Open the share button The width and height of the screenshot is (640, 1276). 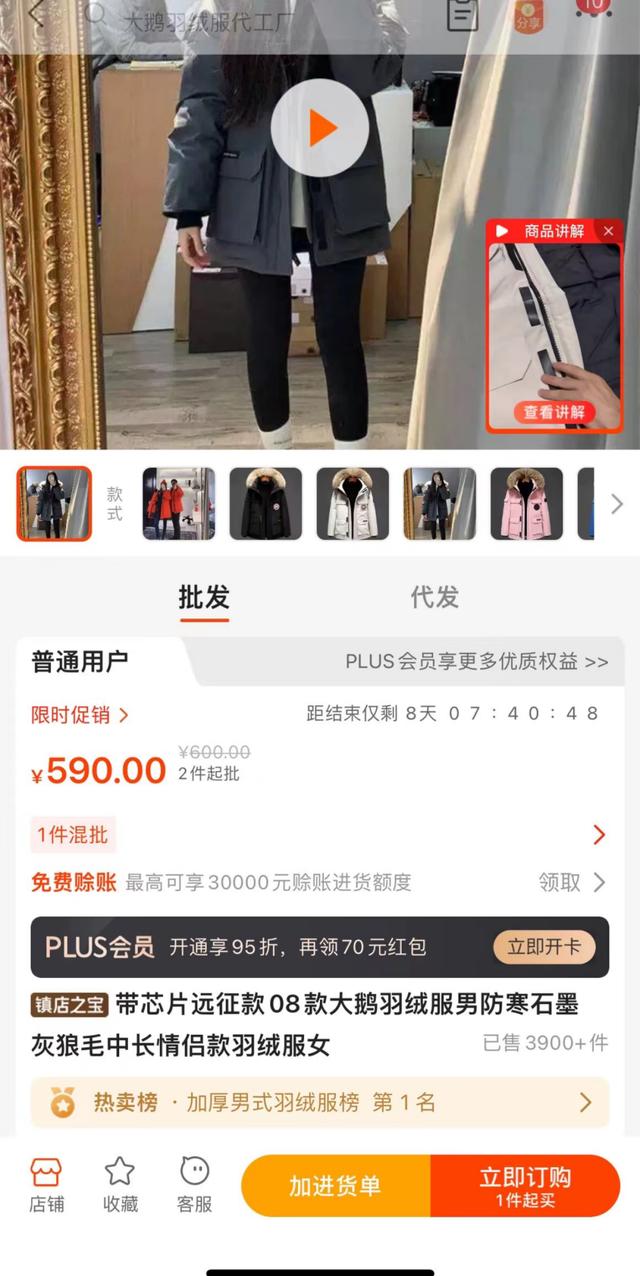(x=528, y=16)
